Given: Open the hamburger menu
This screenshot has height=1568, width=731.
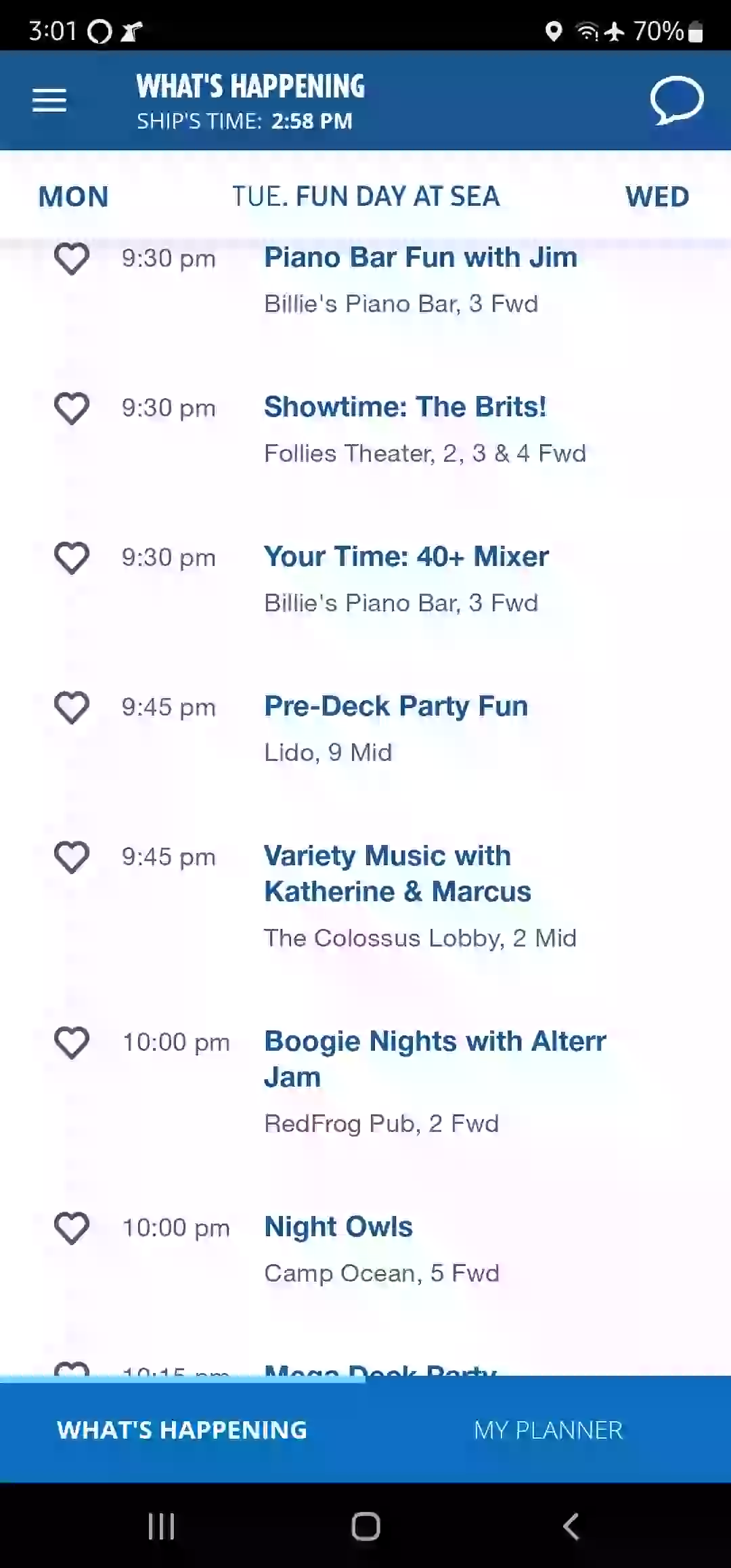Looking at the screenshot, I should pos(49,100).
